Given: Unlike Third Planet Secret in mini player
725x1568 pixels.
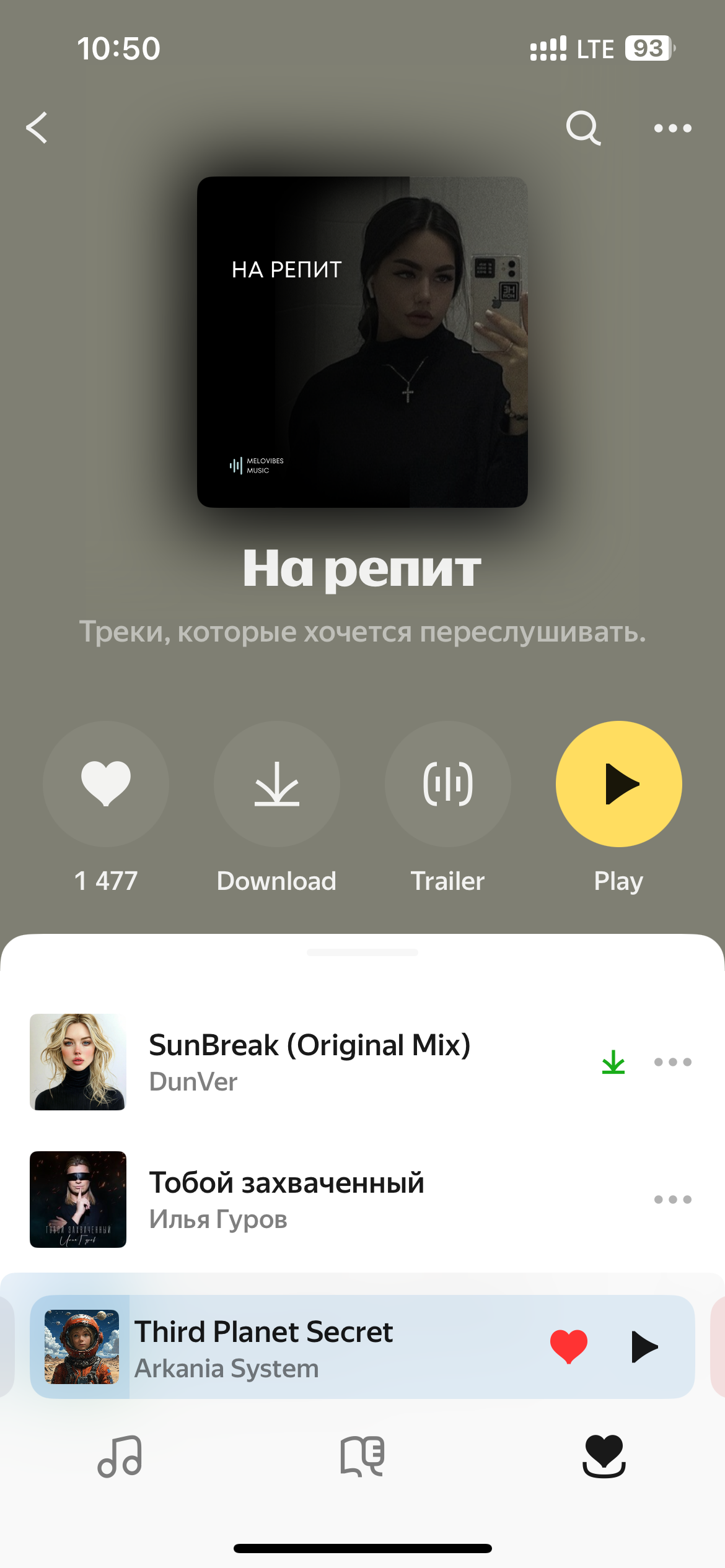Looking at the screenshot, I should tap(569, 1346).
